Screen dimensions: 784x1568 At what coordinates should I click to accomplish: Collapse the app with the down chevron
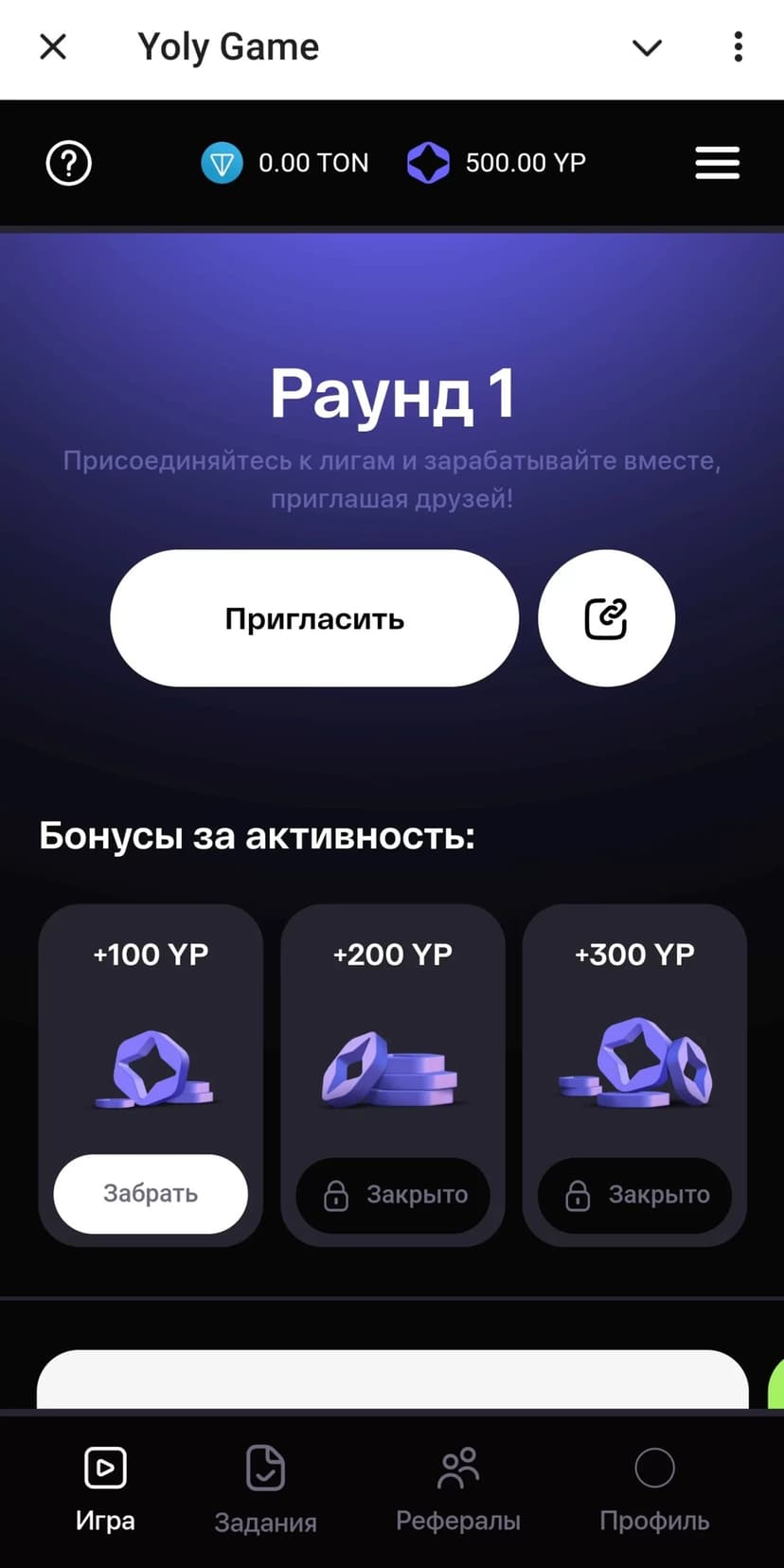point(647,46)
